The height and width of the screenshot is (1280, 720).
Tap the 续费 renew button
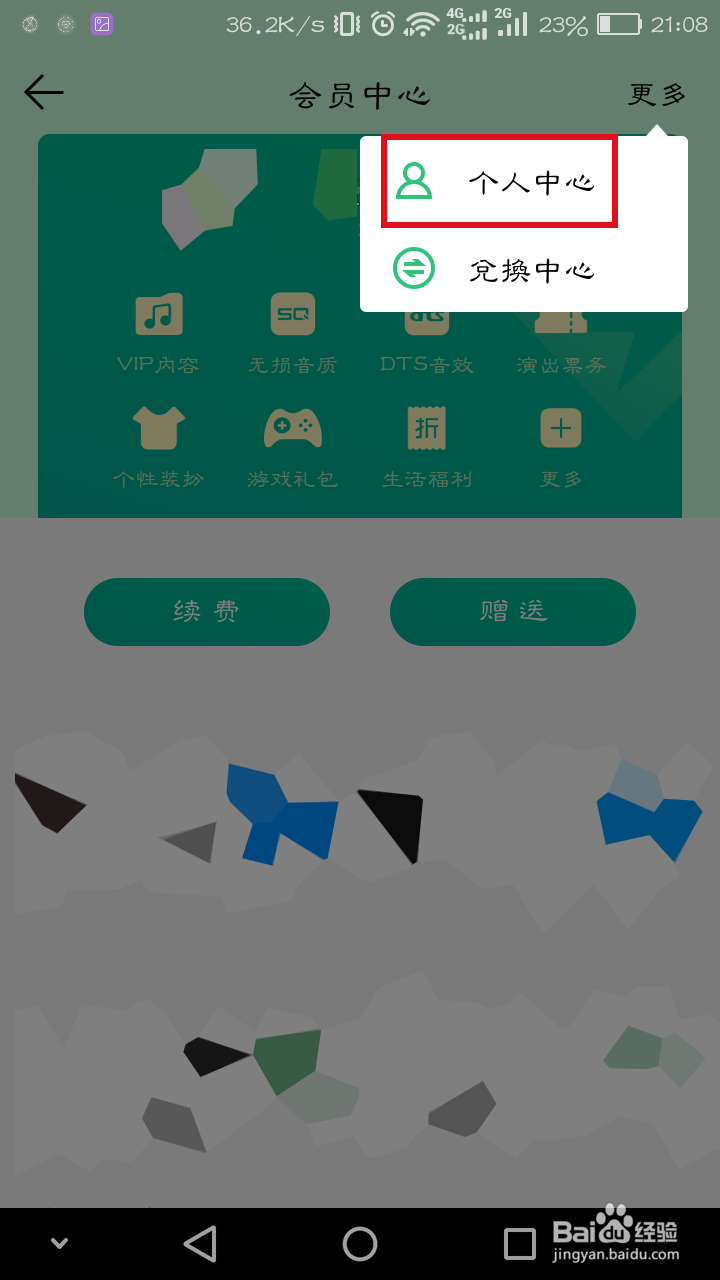[x=207, y=611]
